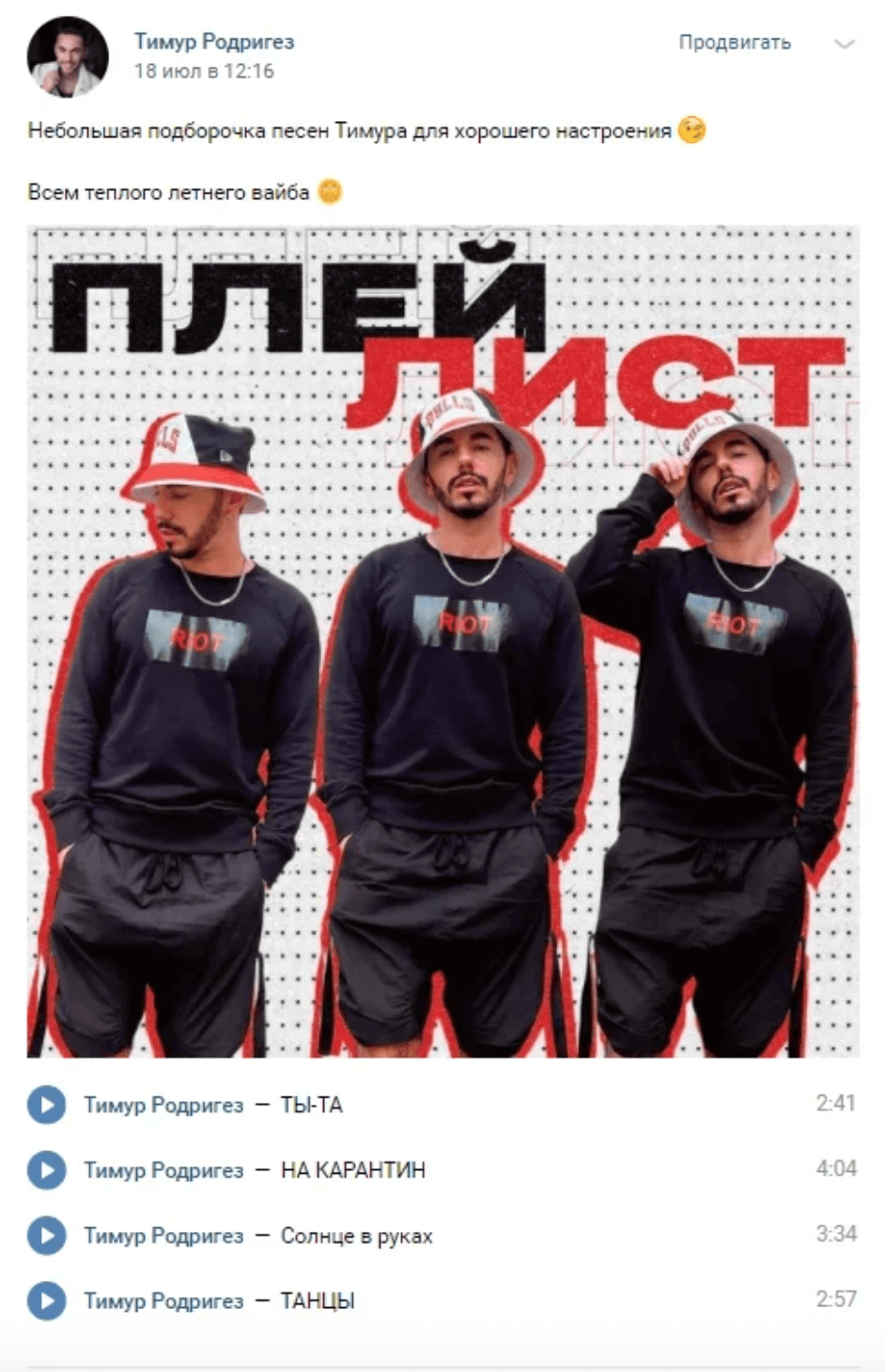Play the track НА КАРАНТИН
This screenshot has width=885, height=1372.
(x=47, y=1170)
